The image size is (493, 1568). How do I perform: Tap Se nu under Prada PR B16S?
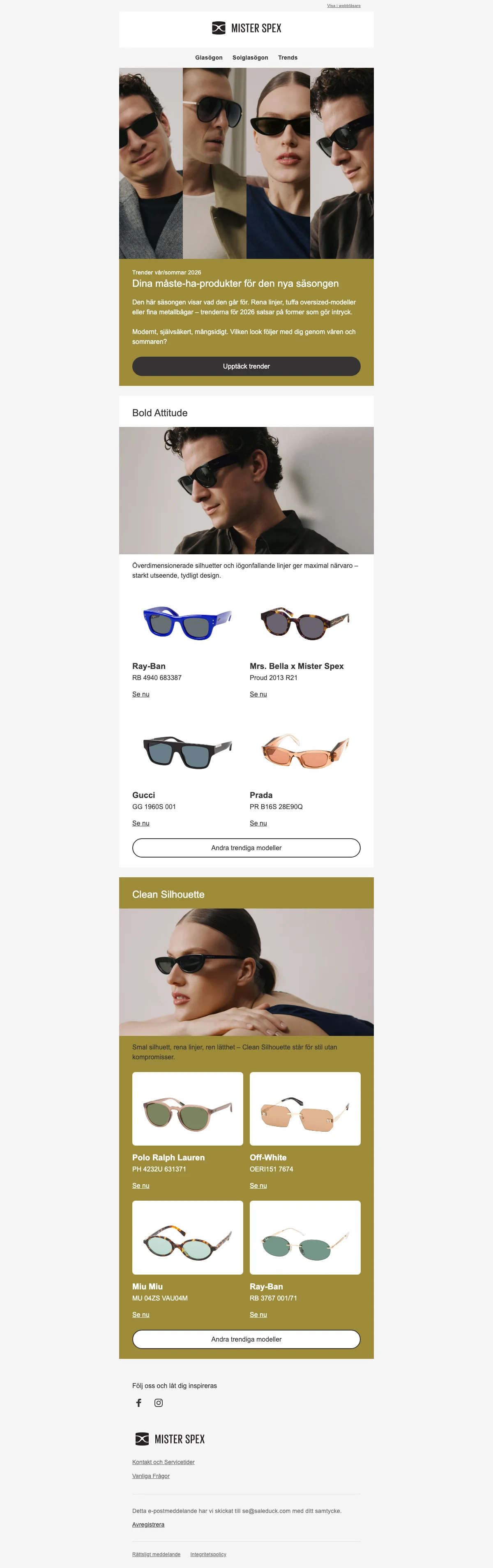(x=258, y=823)
